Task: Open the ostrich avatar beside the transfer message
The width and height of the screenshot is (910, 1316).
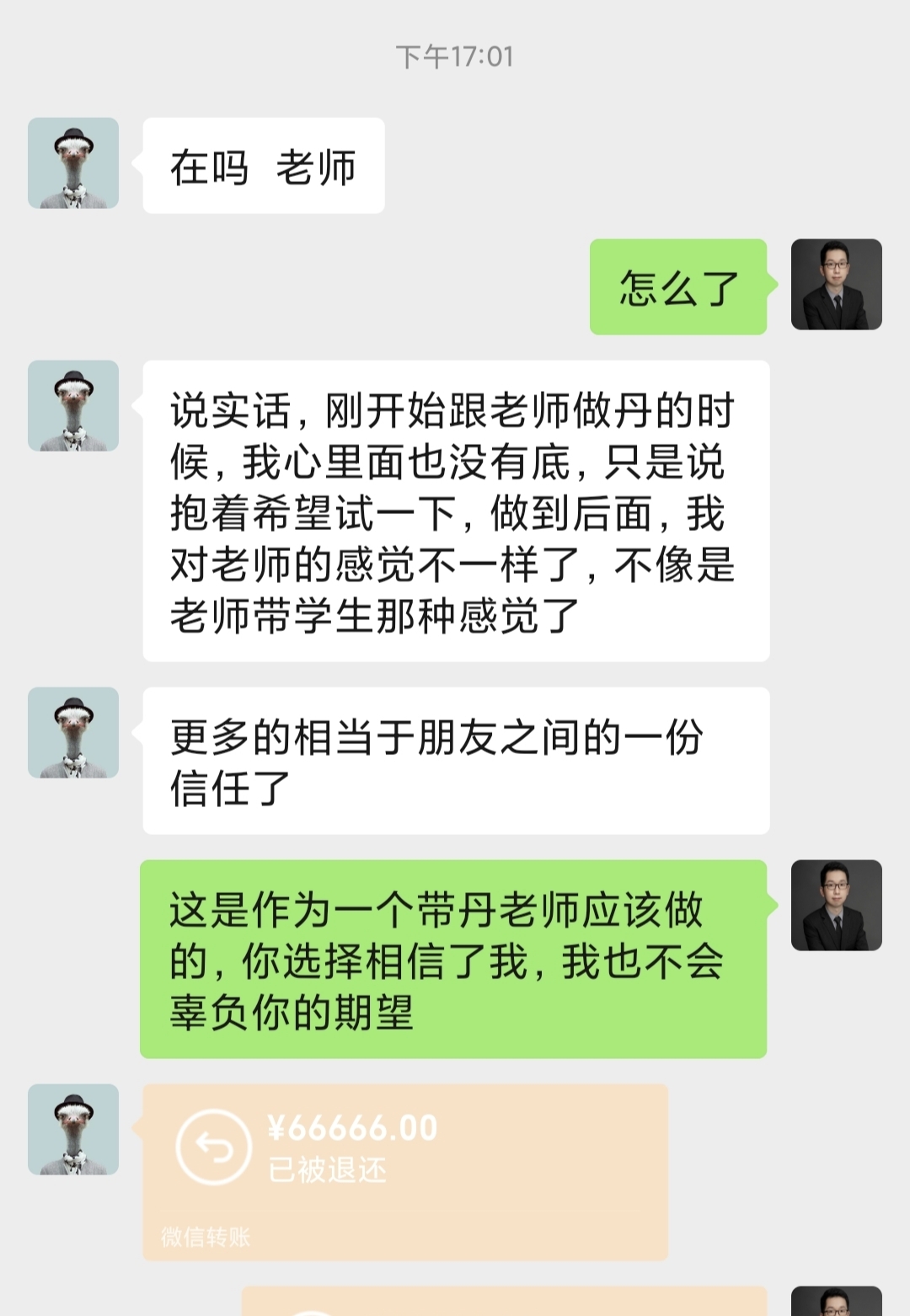Action: 73,1129
